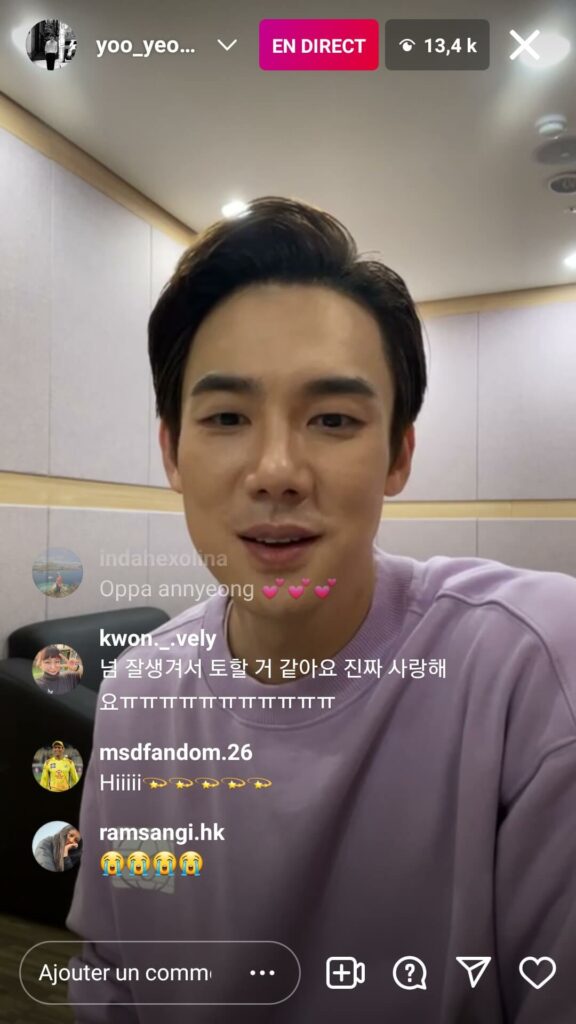
Task: Open the three-dot options in comment box
Action: [x=263, y=972]
